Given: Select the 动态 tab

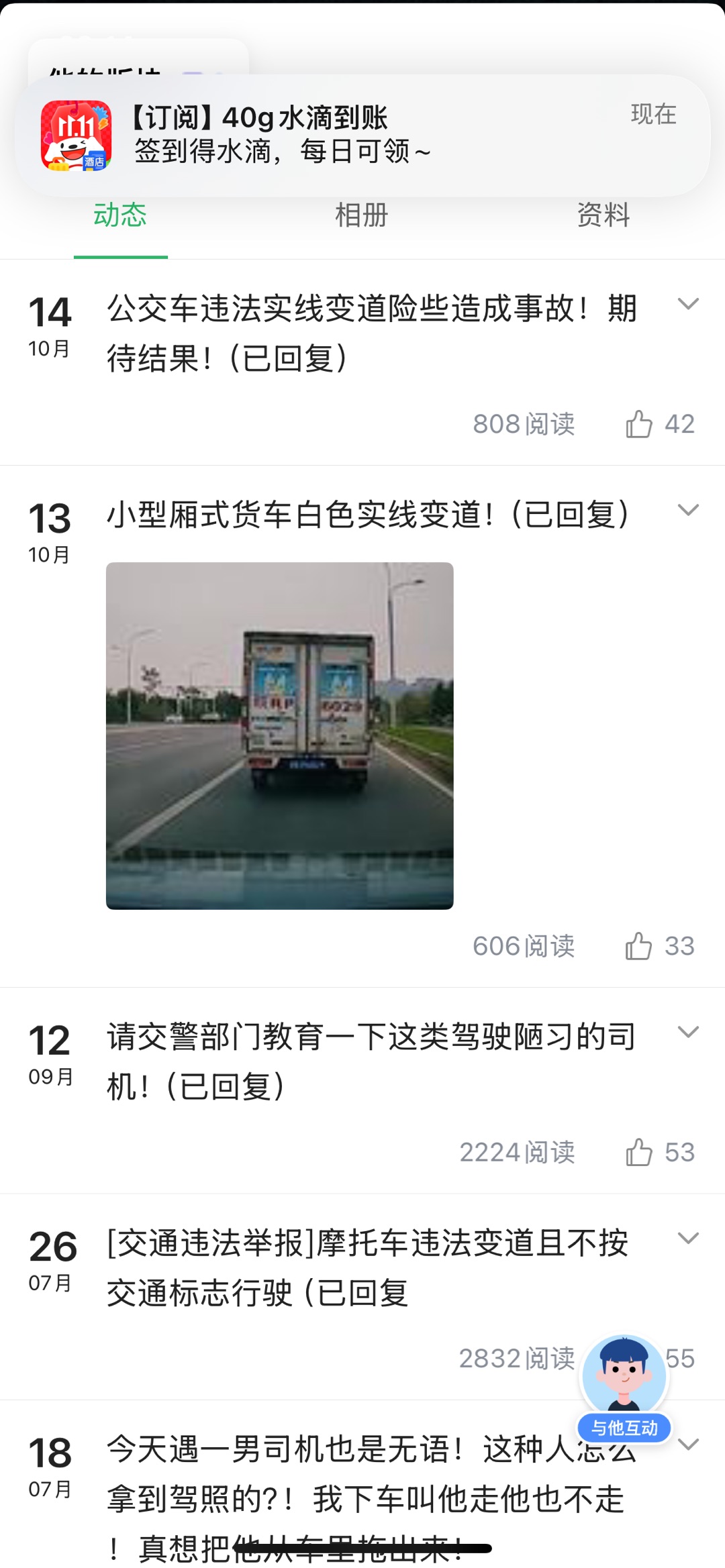Looking at the screenshot, I should pos(120,215).
